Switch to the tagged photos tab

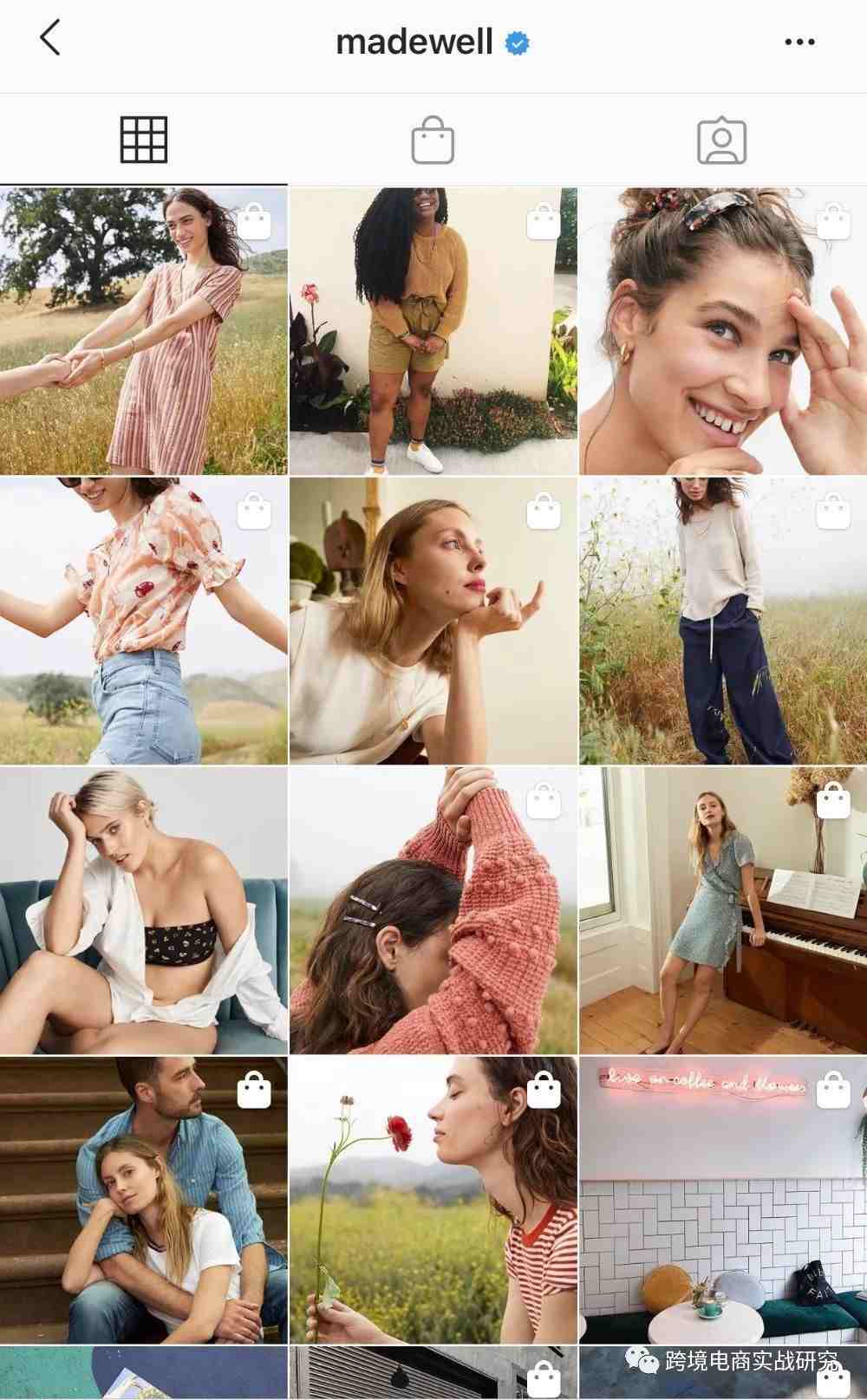(x=721, y=140)
